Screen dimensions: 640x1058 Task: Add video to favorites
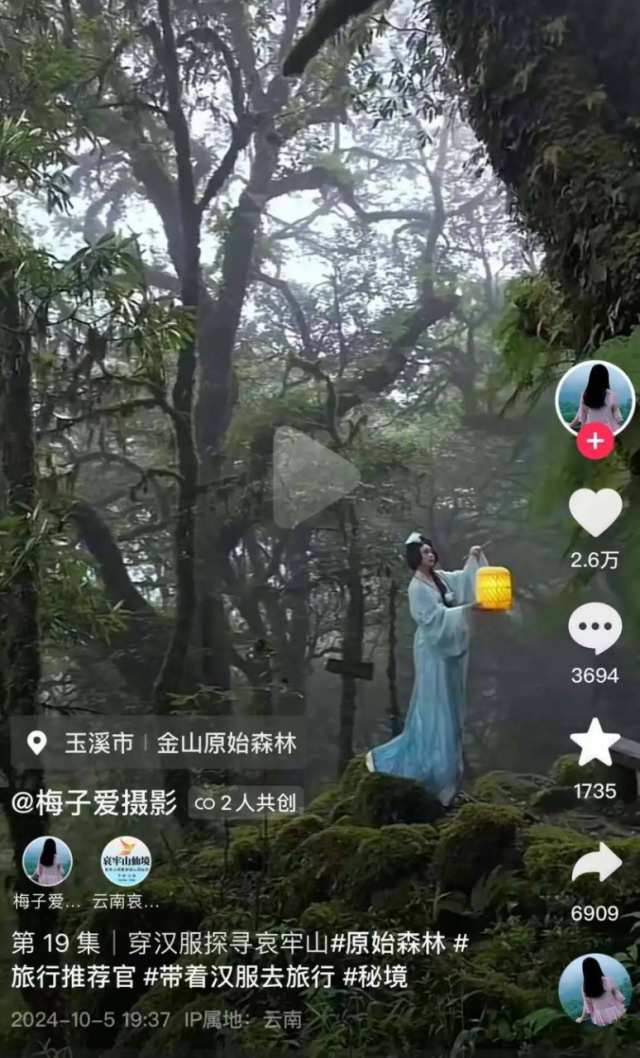point(595,744)
